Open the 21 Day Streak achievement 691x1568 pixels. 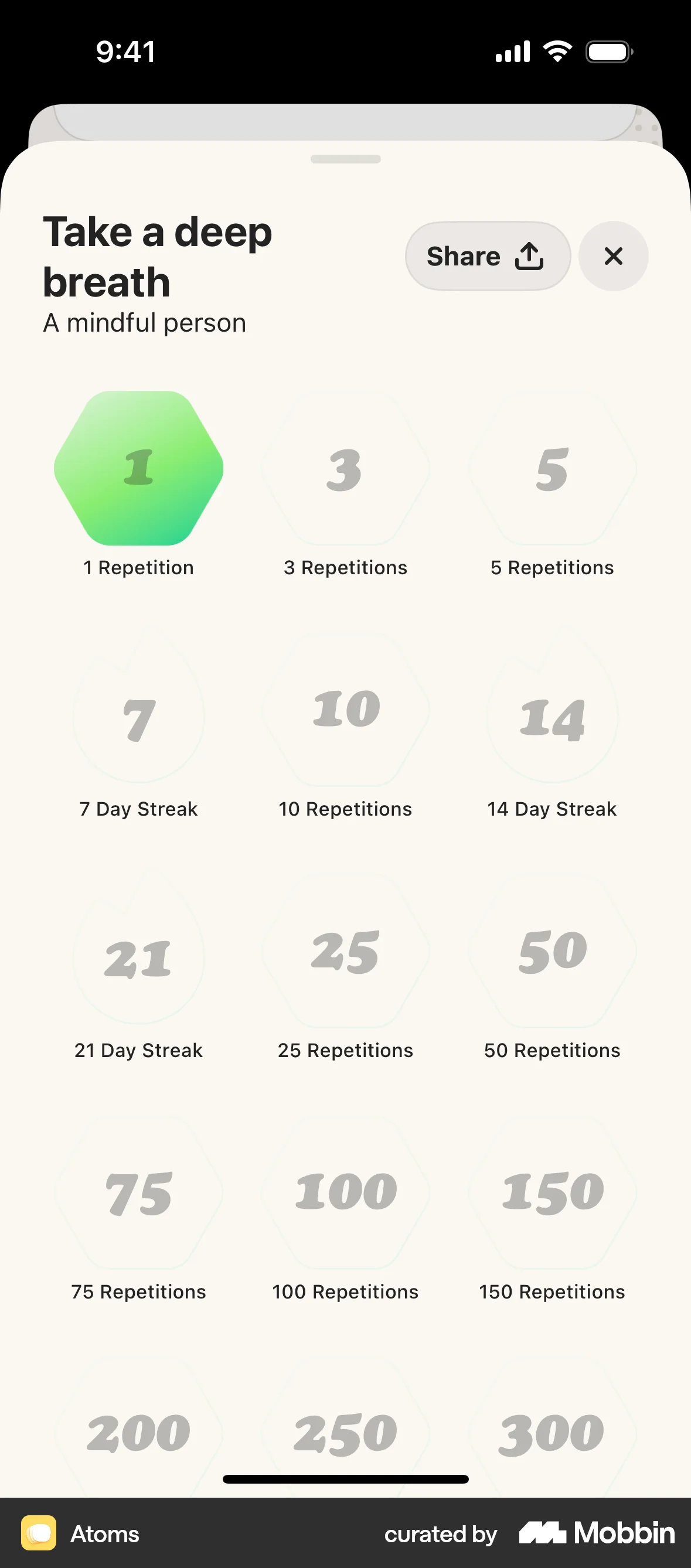pos(139,956)
